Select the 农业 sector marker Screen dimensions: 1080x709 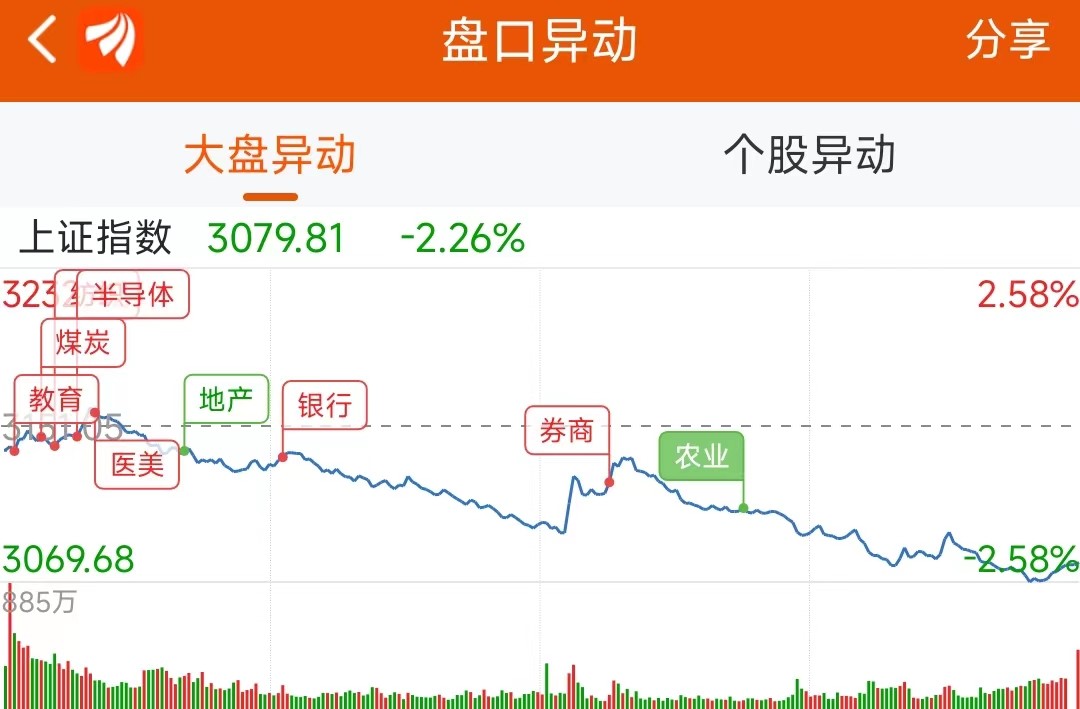(x=702, y=456)
